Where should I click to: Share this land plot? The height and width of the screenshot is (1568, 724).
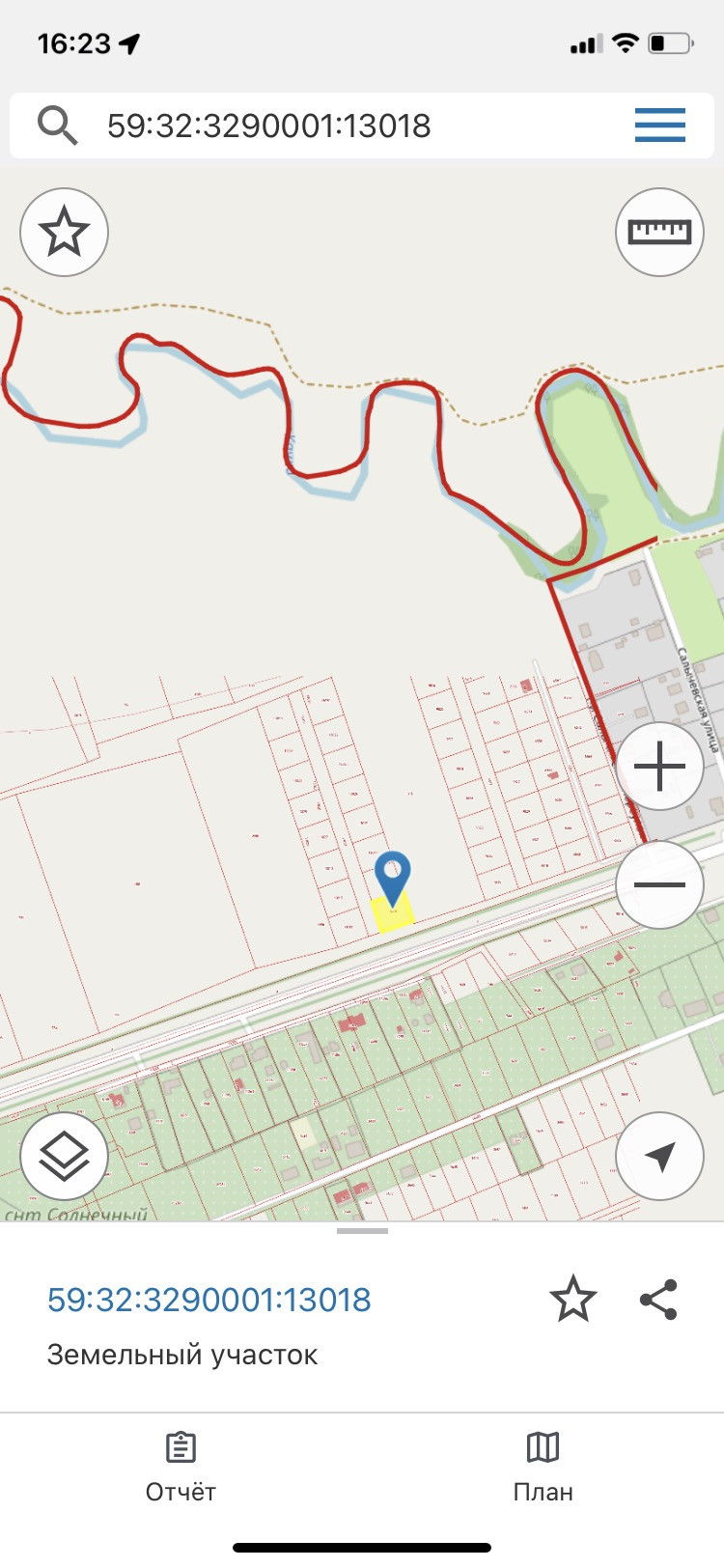[658, 1300]
